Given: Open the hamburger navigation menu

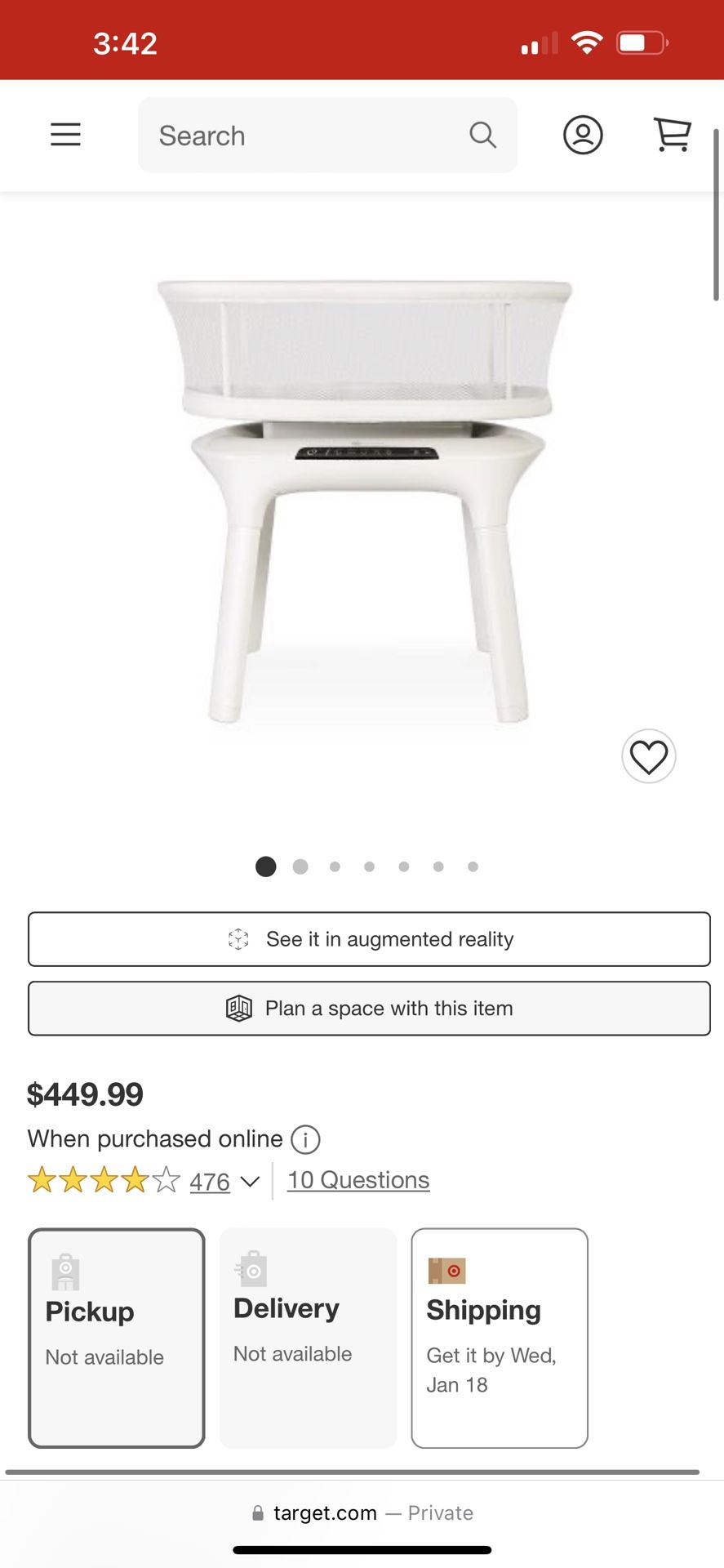Looking at the screenshot, I should pyautogui.click(x=65, y=135).
